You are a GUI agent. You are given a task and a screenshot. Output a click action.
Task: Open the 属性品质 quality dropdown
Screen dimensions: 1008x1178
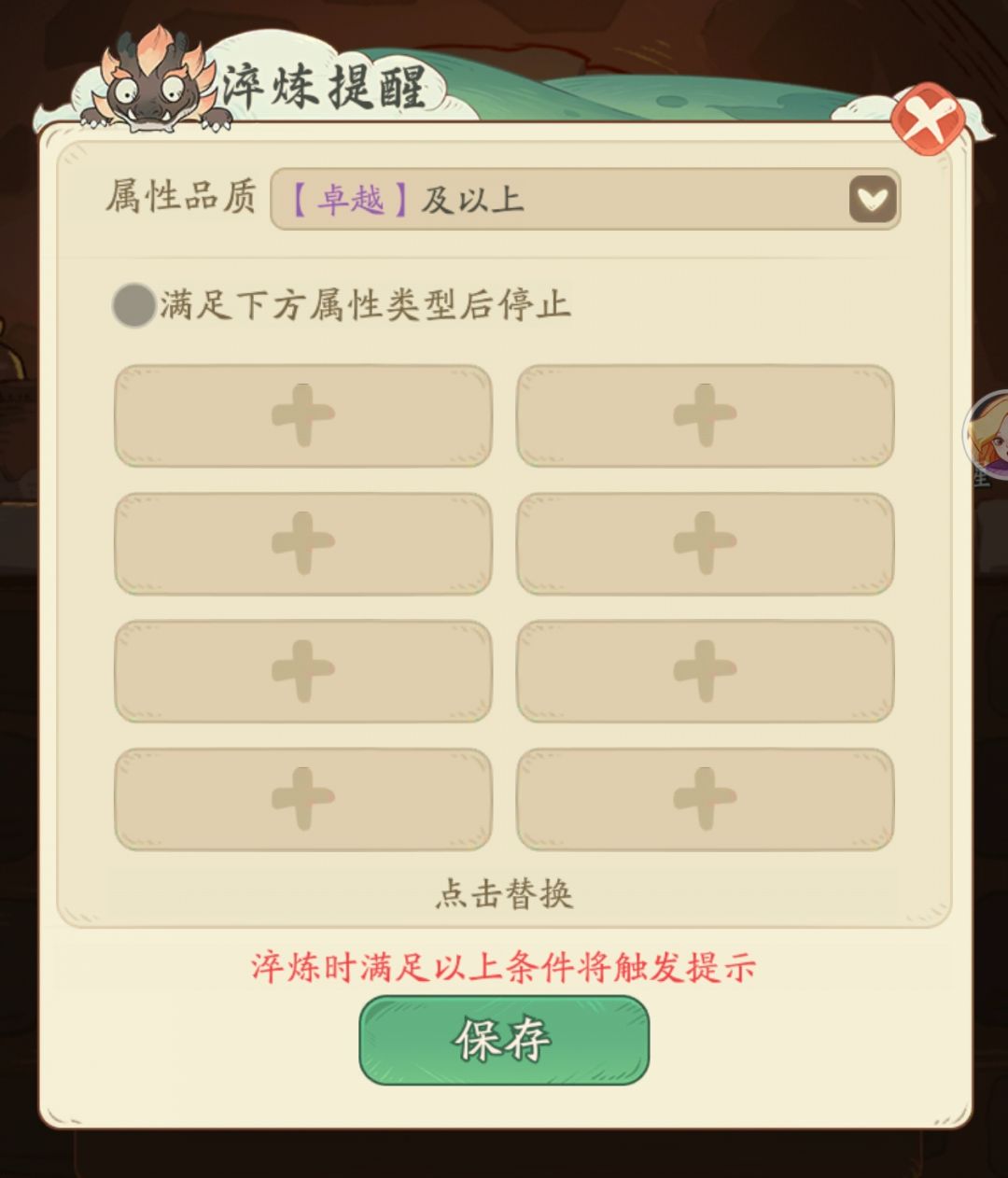(583, 197)
